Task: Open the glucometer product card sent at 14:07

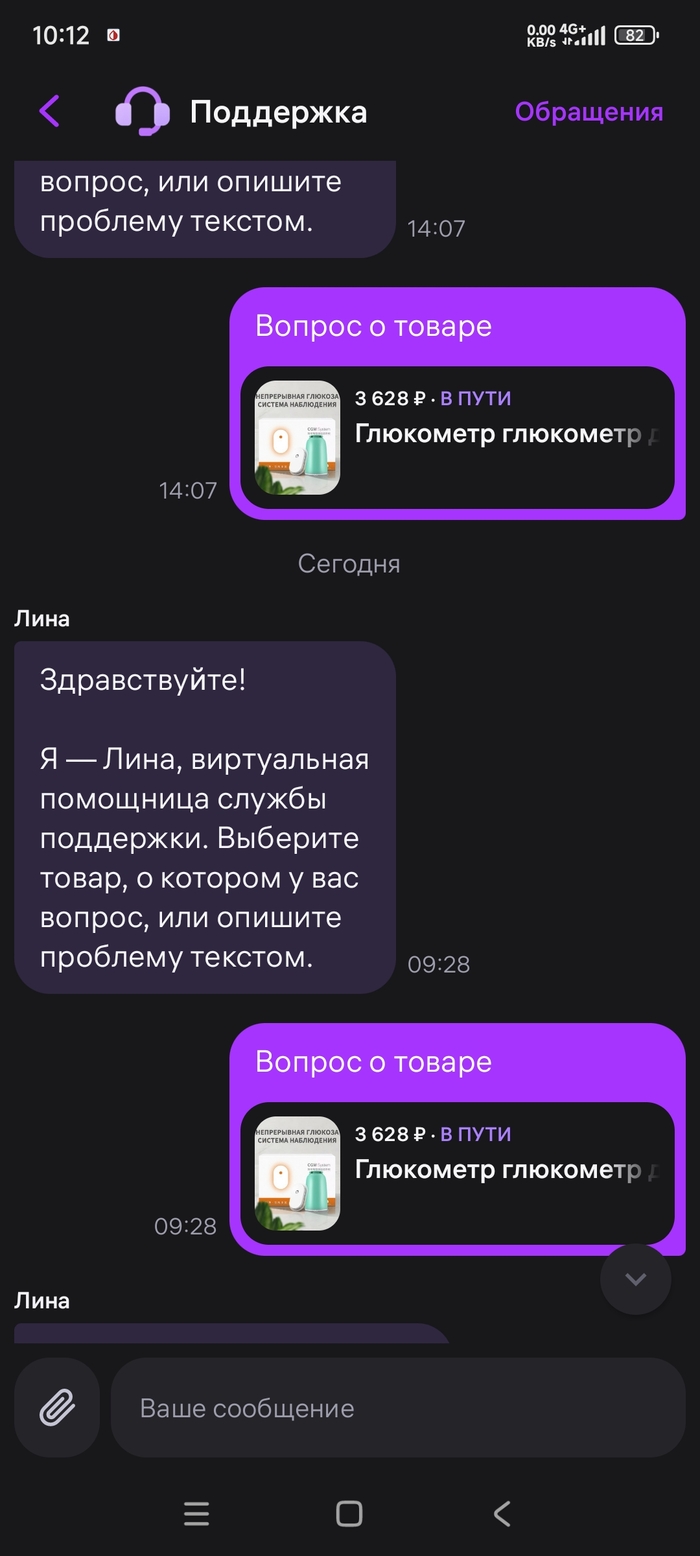Action: click(x=457, y=437)
